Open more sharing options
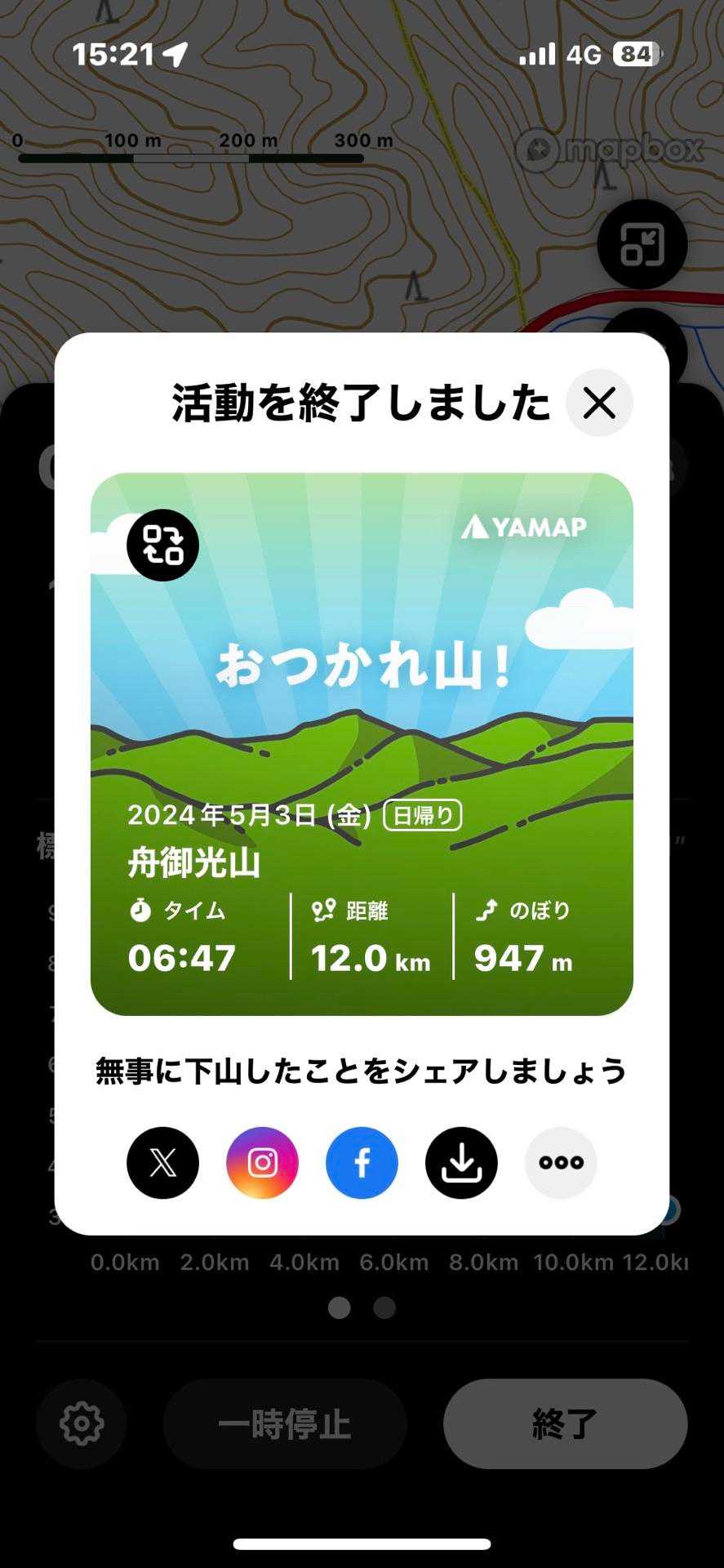Viewport: 724px width, 1568px height. [x=561, y=1163]
